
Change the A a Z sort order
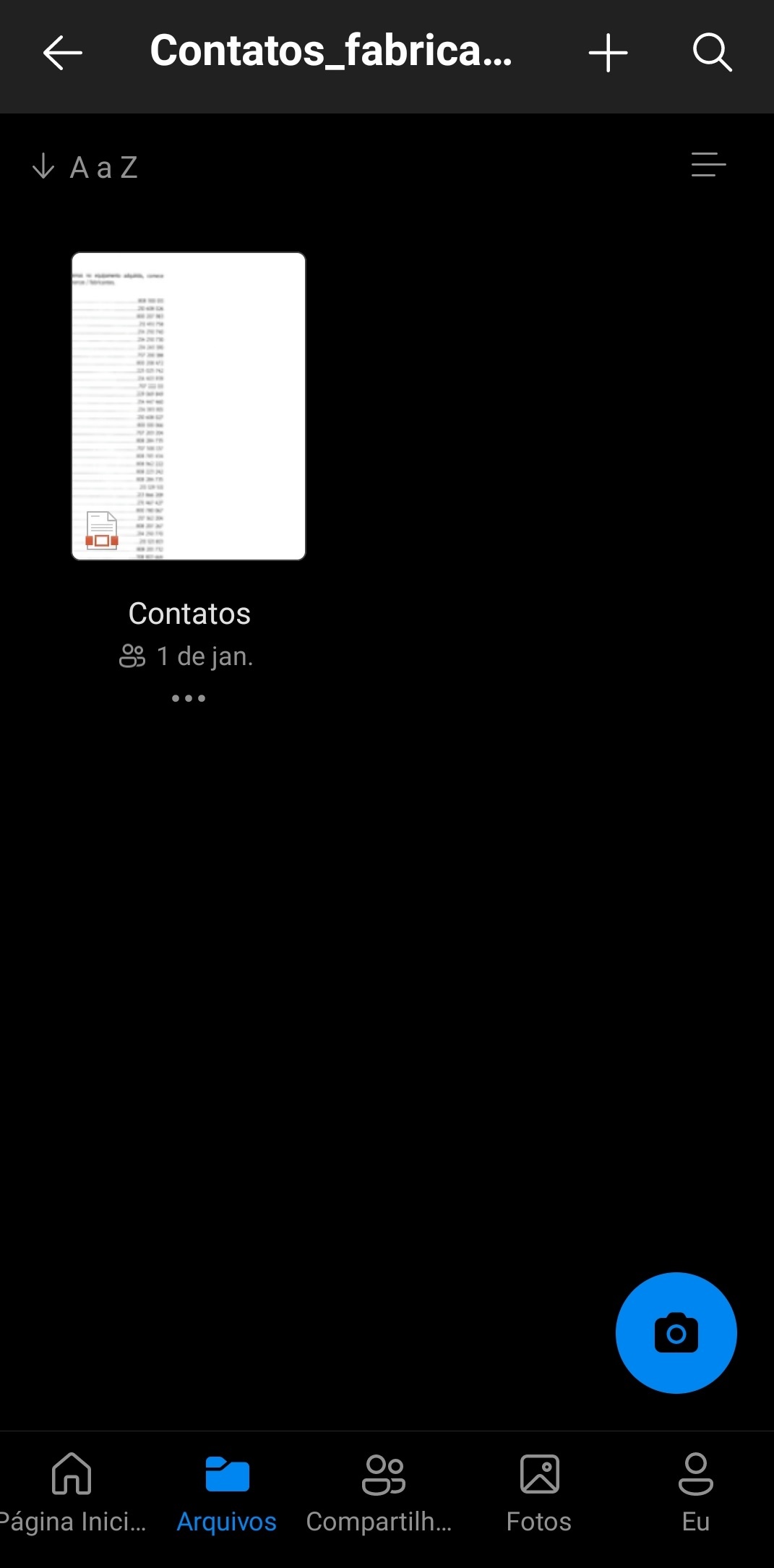(85, 167)
